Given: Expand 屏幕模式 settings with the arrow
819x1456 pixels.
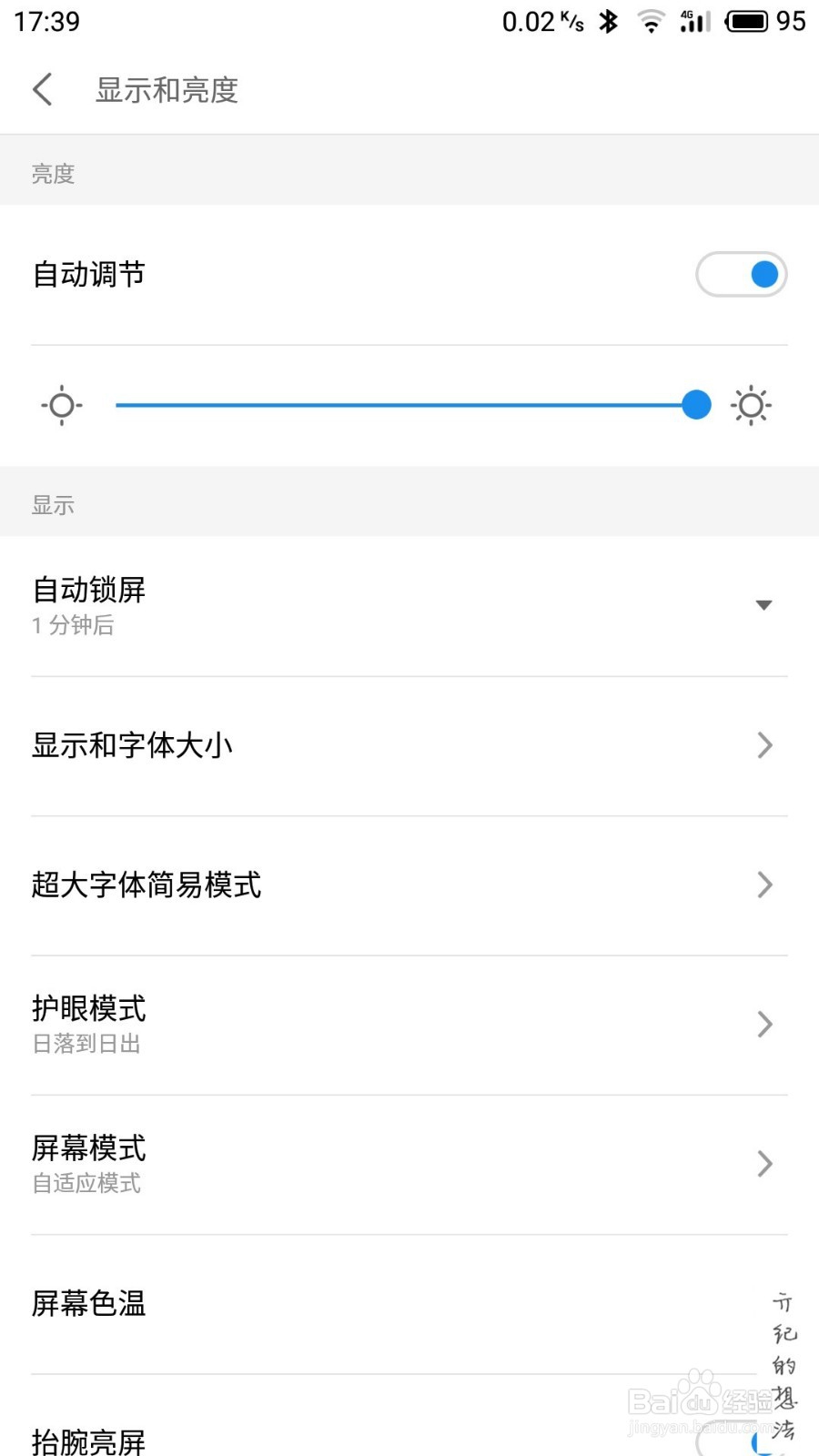Looking at the screenshot, I should (764, 1164).
